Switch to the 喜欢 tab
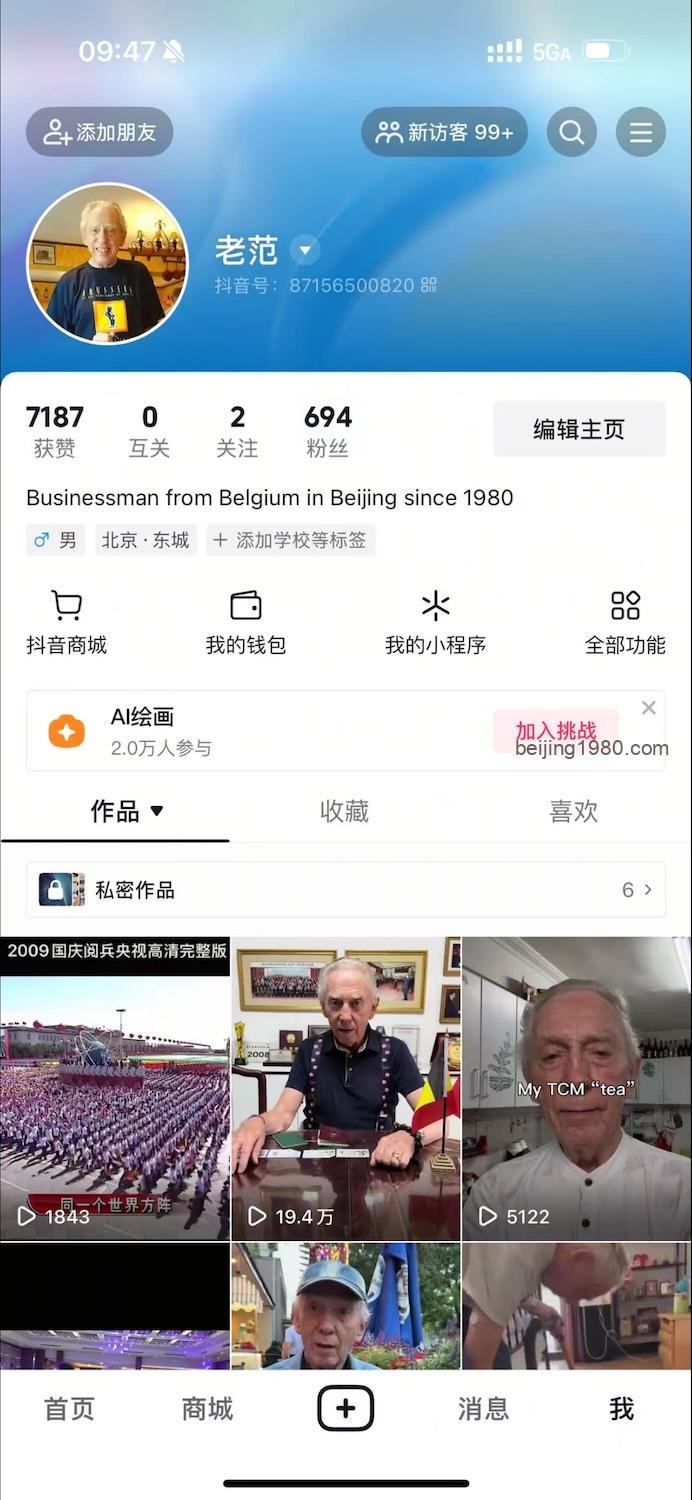Screen dimensions: 692x1500 tap(574, 811)
